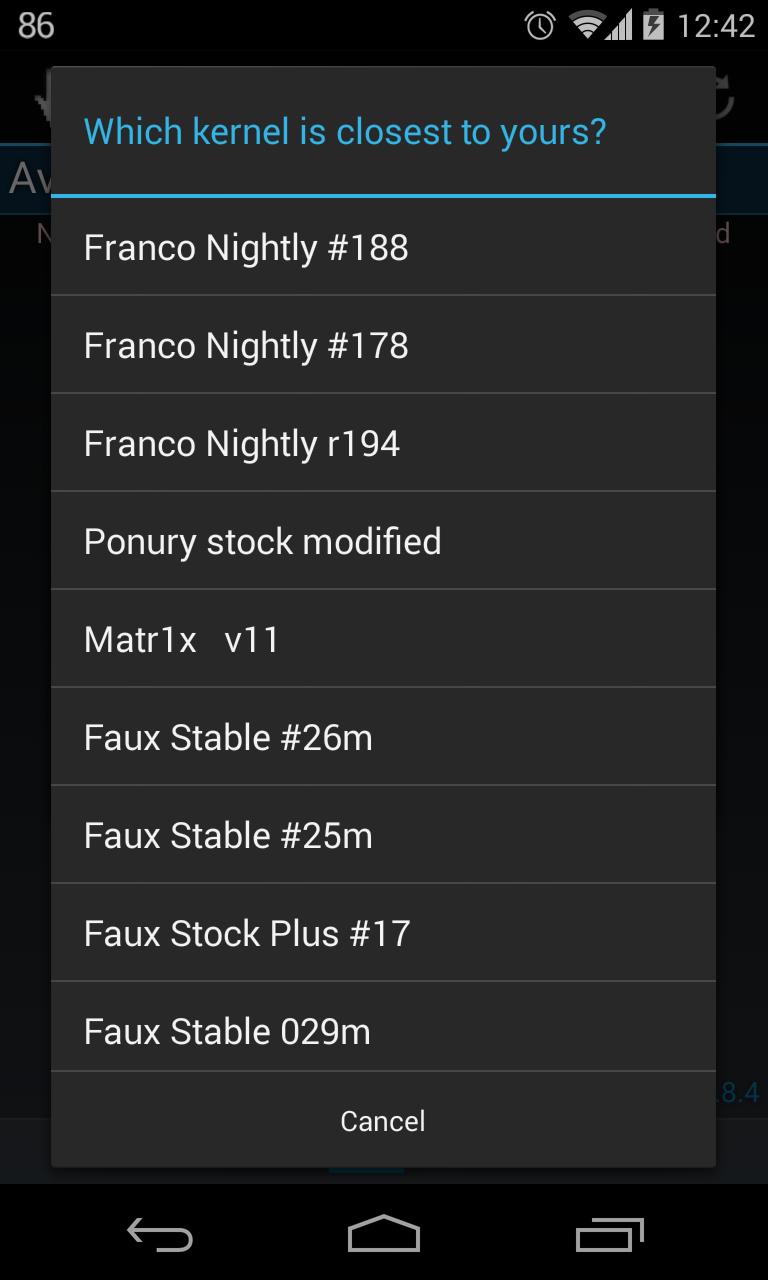Go to the home screen

[384, 1234]
